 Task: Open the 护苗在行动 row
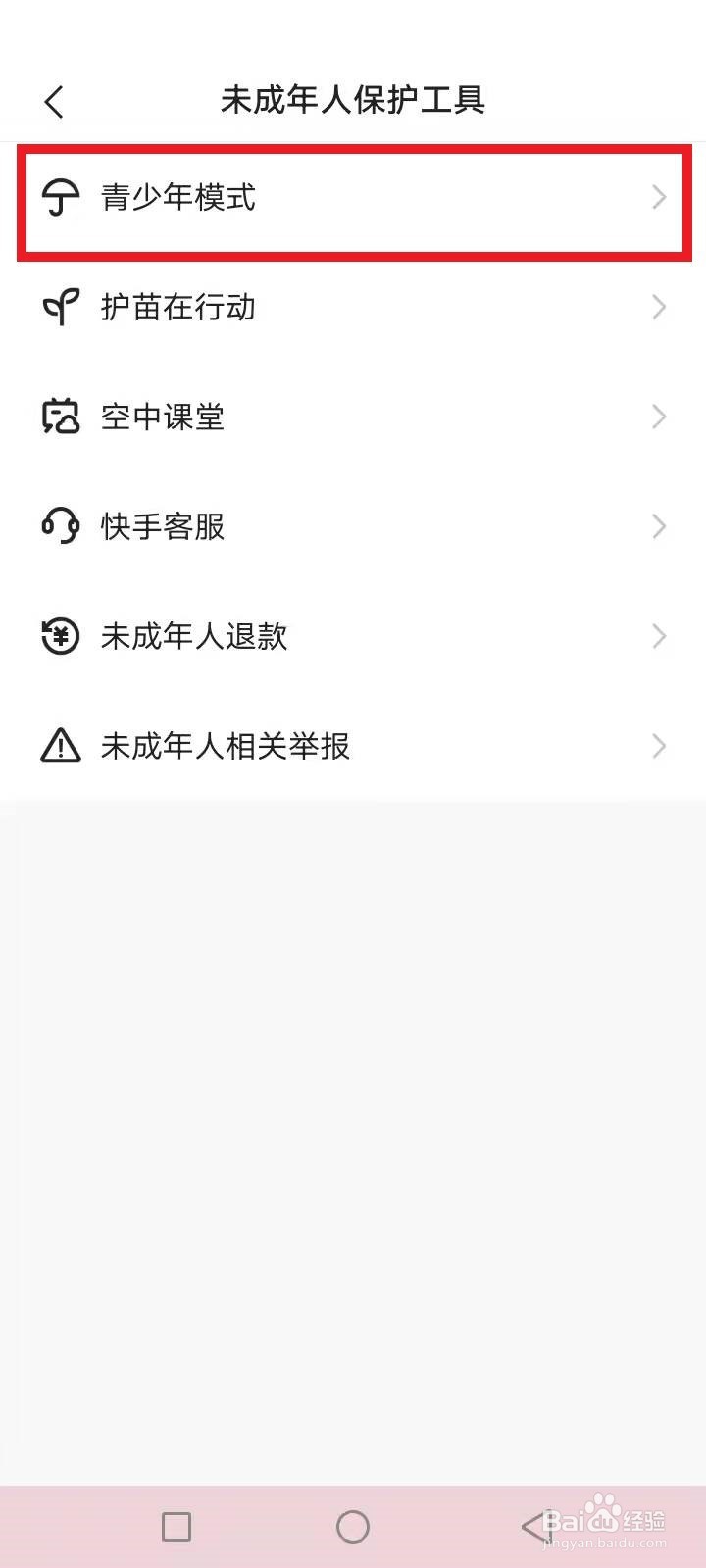pyautogui.click(x=353, y=308)
